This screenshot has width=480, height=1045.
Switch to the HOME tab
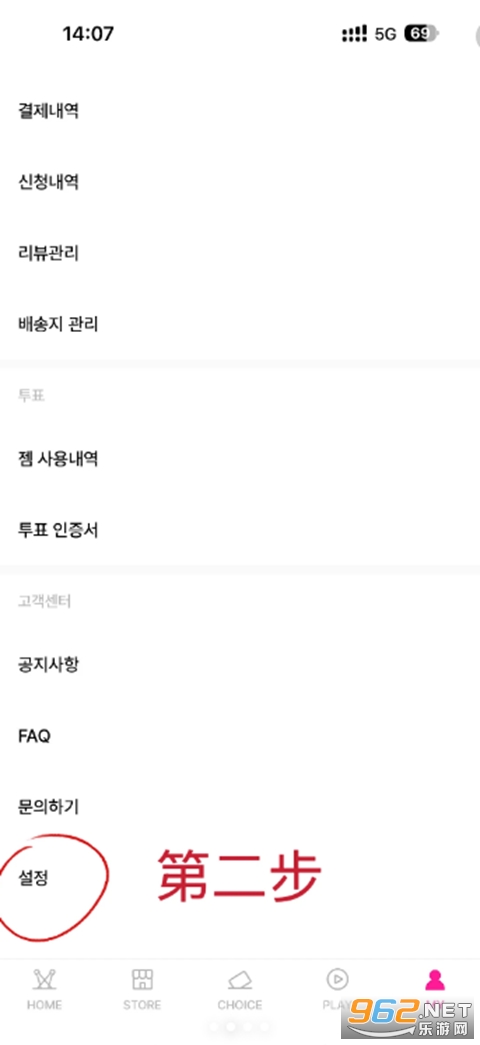[45, 990]
